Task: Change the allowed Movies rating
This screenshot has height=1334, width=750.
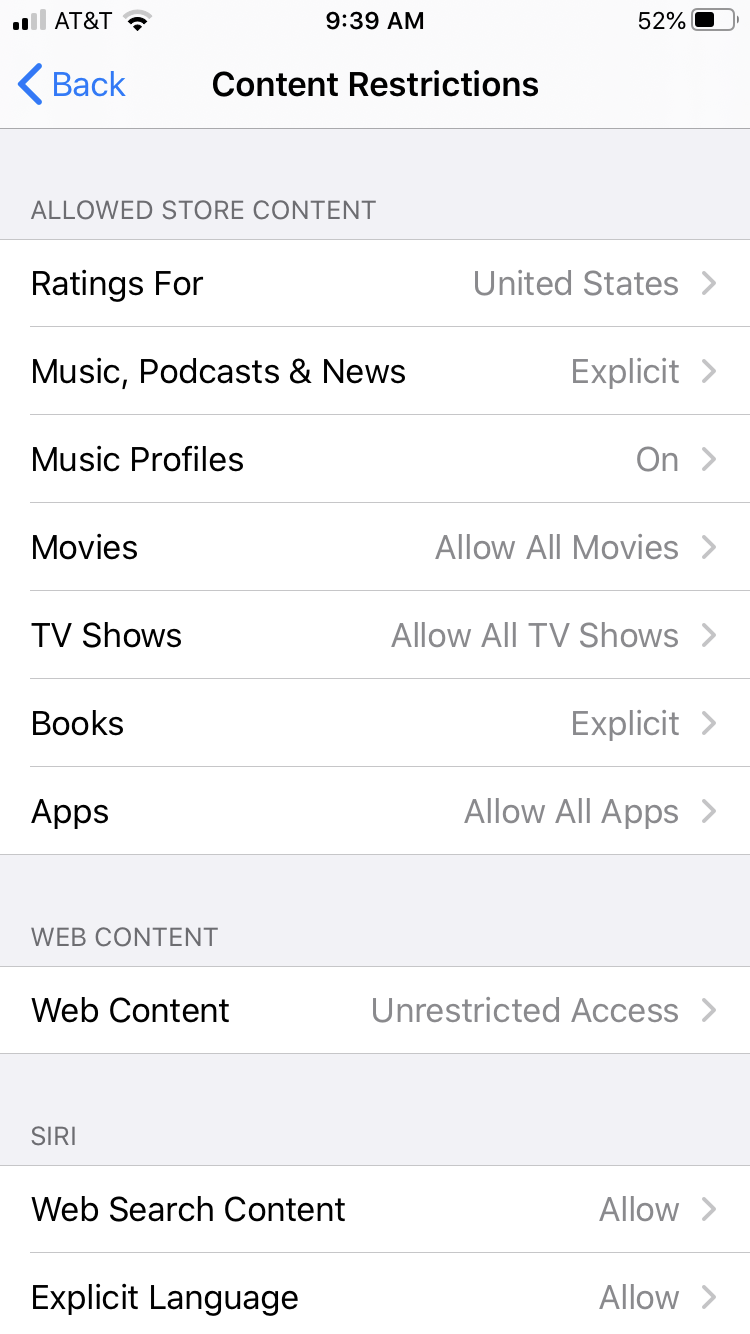Action: pyautogui.click(x=375, y=548)
